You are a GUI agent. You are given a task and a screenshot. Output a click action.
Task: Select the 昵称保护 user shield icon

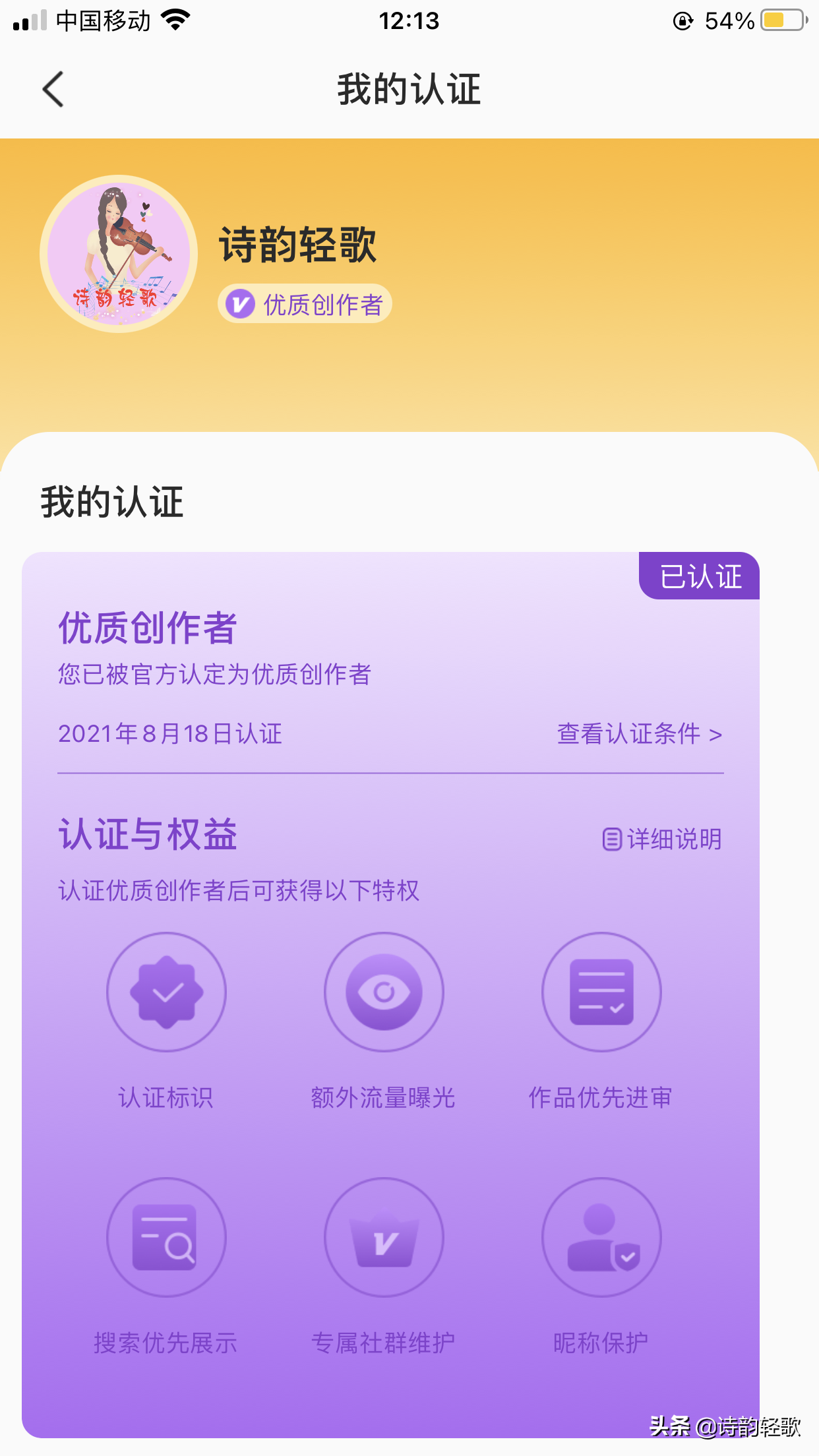(601, 1238)
